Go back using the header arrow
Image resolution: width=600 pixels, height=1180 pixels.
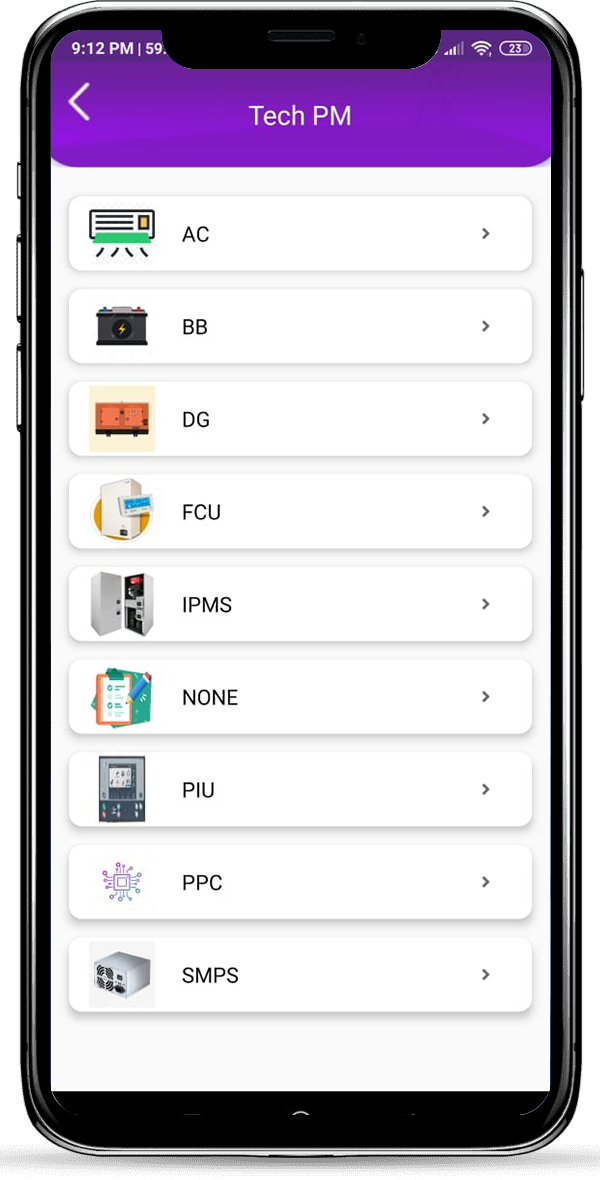click(x=79, y=102)
